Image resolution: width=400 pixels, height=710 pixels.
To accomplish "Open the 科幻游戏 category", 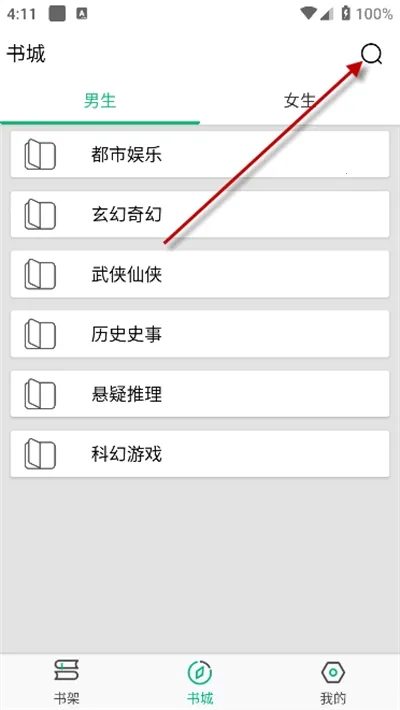I will 200,454.
